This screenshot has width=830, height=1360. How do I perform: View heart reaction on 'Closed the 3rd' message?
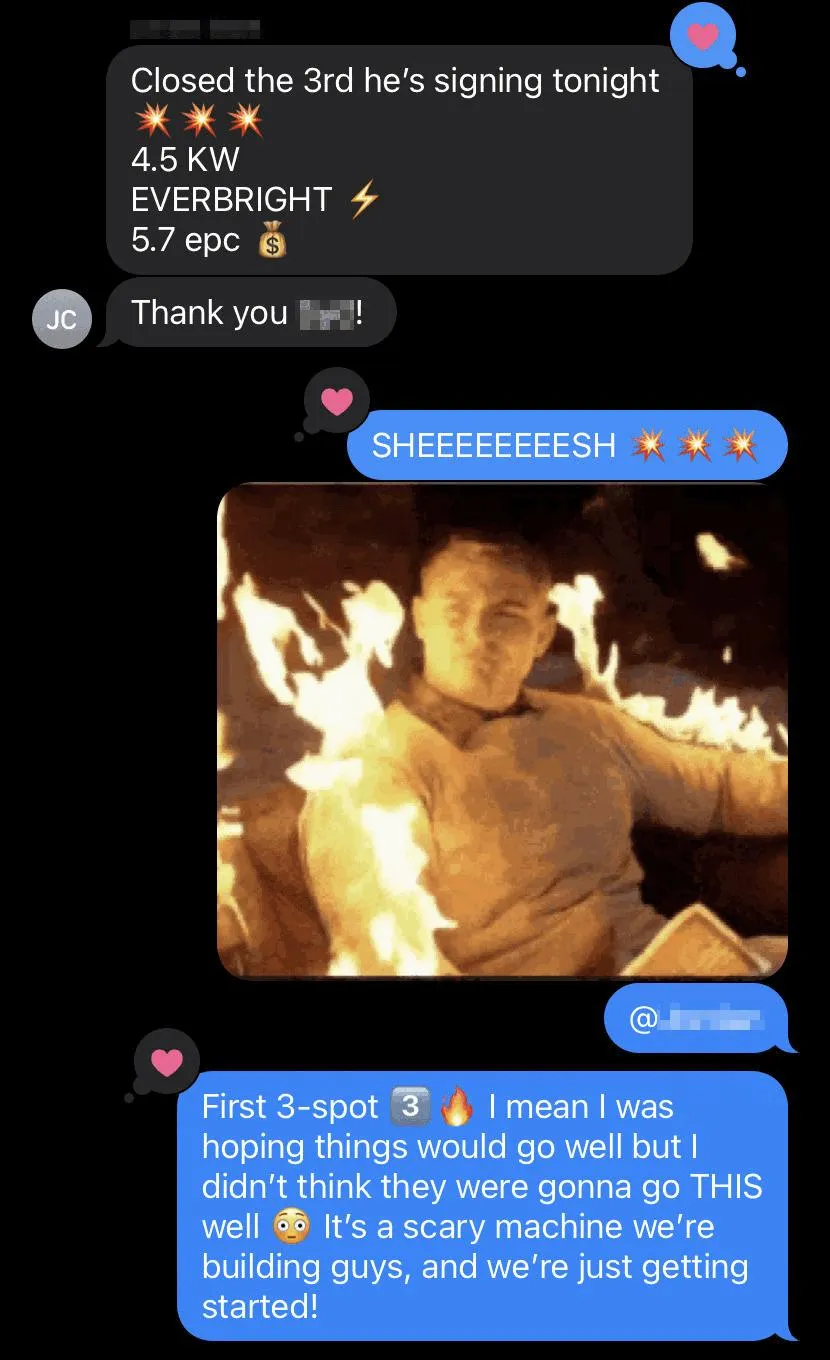[x=704, y=38]
